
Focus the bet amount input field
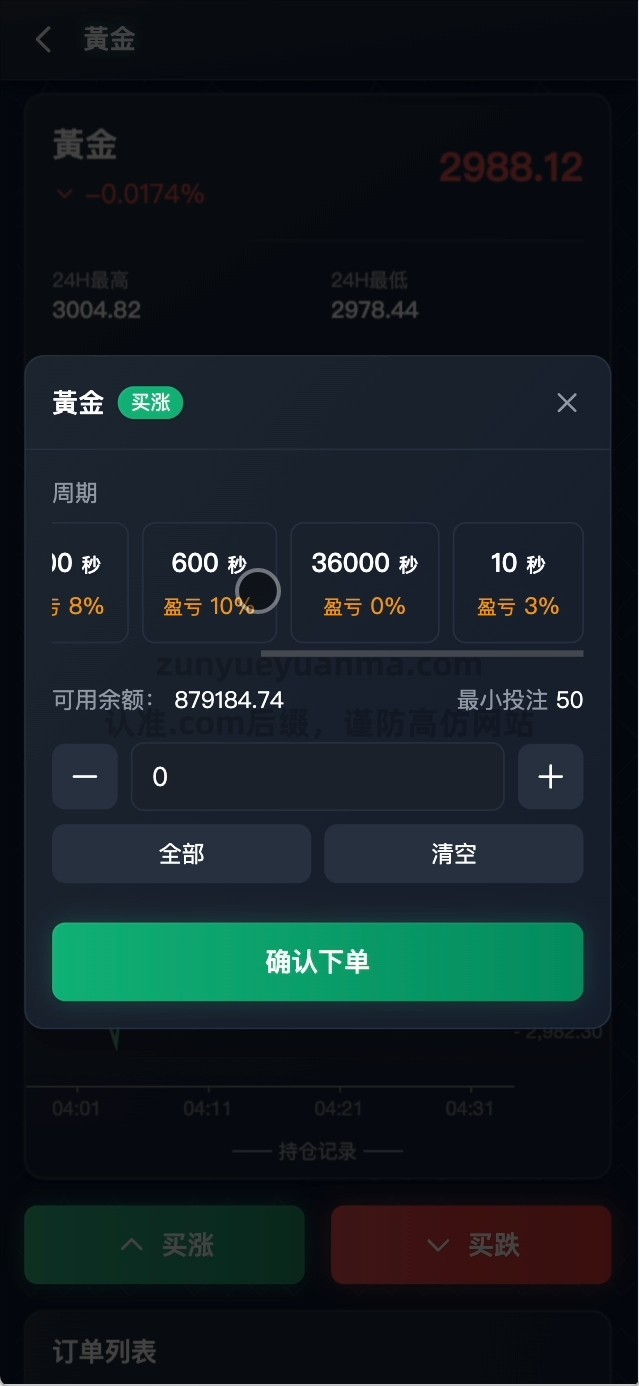pos(317,777)
